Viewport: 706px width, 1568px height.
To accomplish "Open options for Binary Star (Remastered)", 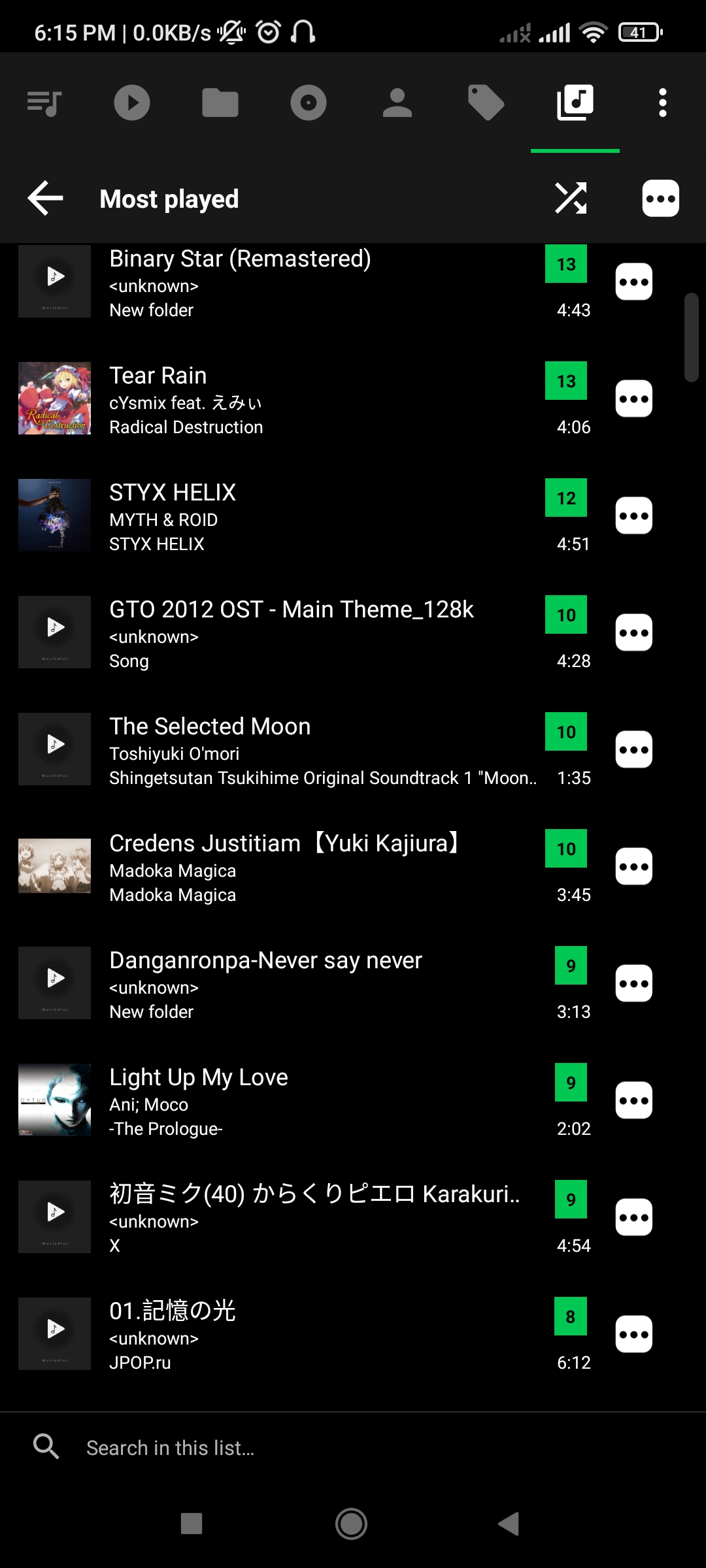I will (633, 282).
